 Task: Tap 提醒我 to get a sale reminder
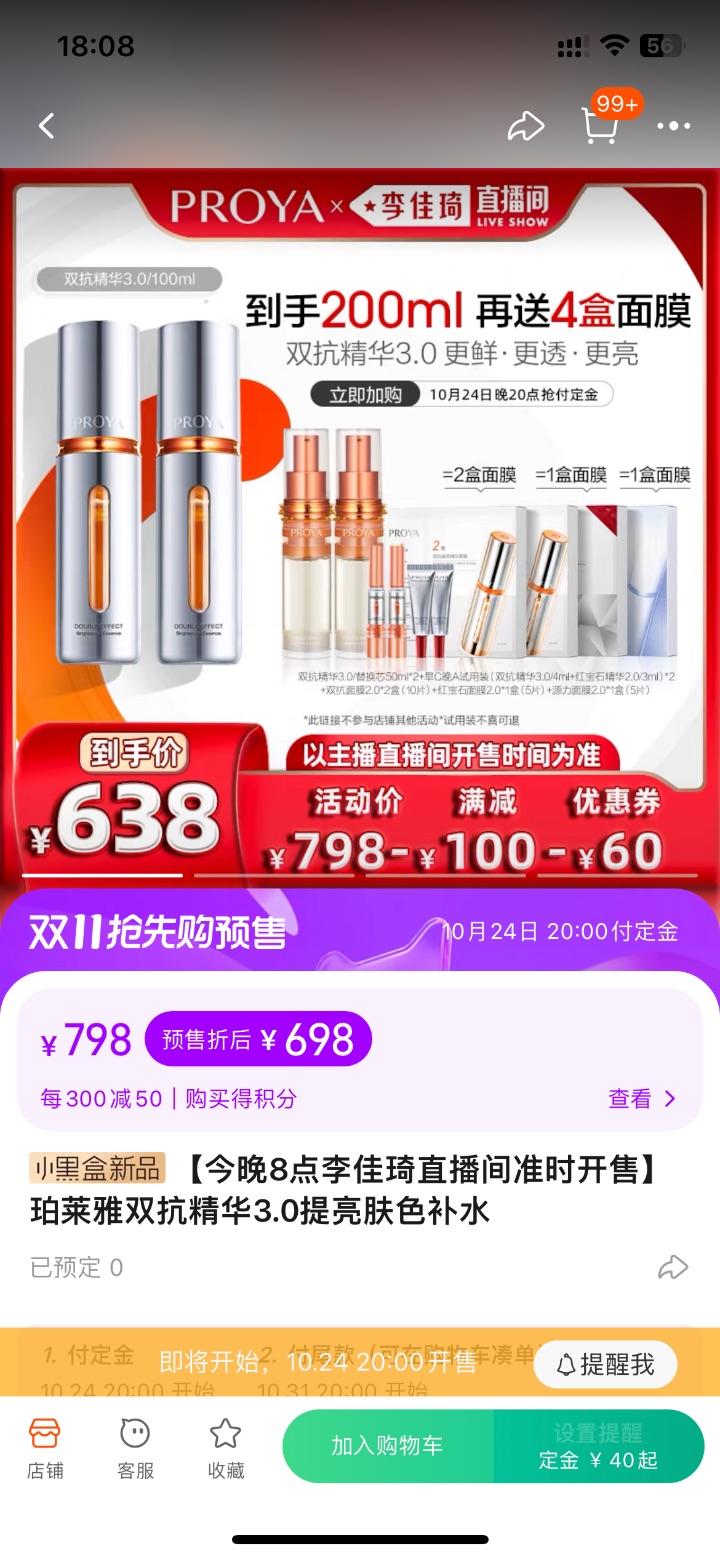click(x=605, y=1364)
